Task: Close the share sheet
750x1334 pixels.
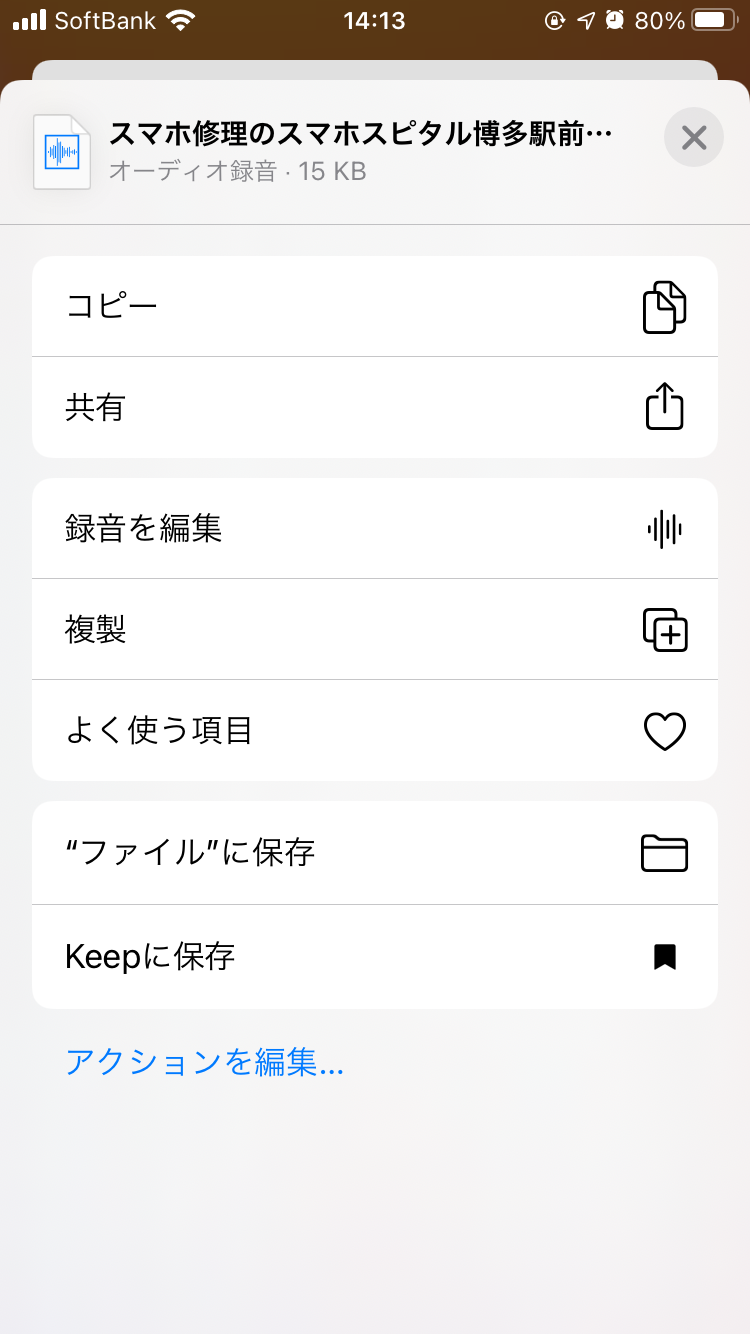Action: 693,137
